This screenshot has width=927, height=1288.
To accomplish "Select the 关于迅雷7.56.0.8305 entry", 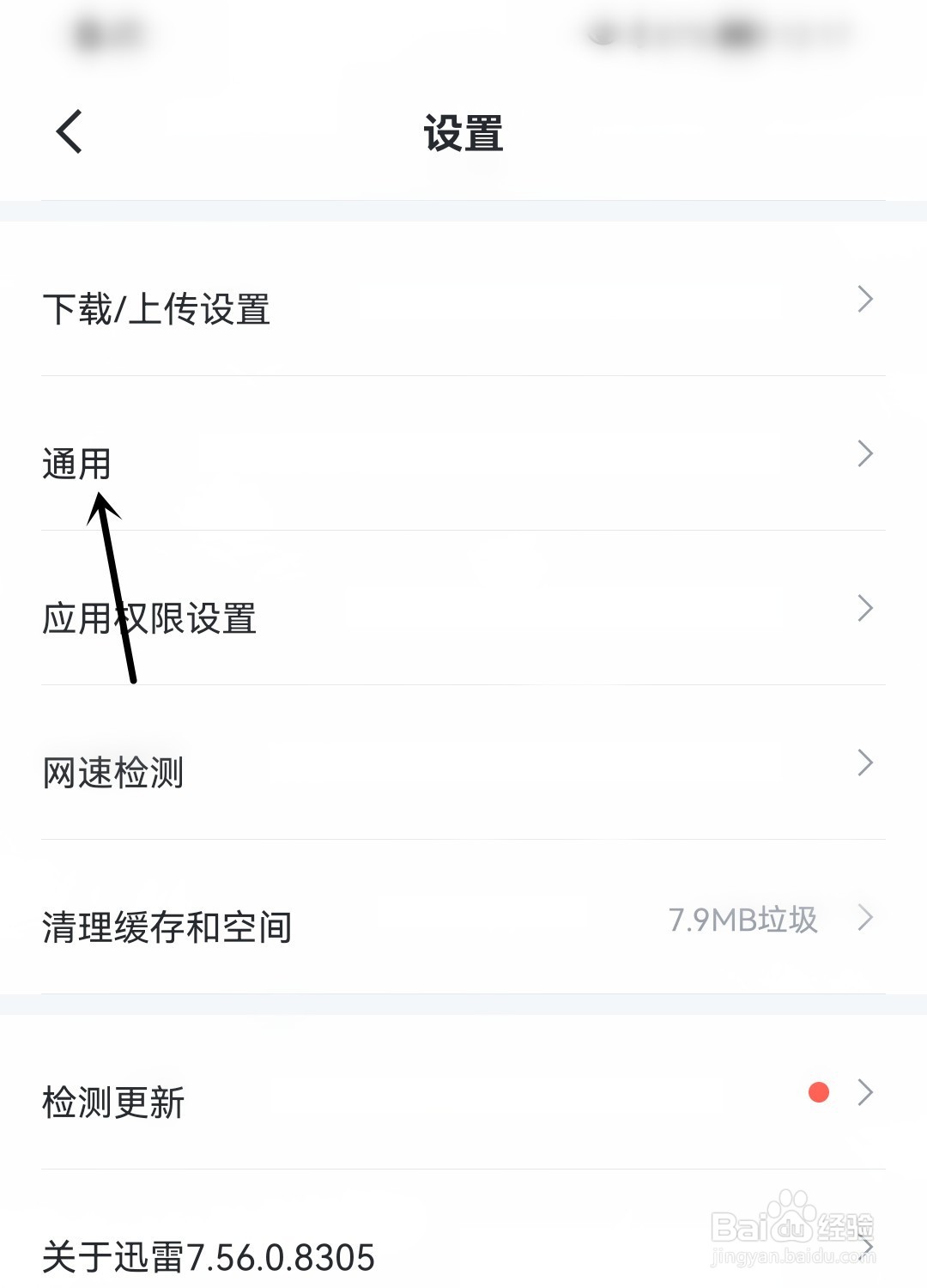I will (x=206, y=1256).
